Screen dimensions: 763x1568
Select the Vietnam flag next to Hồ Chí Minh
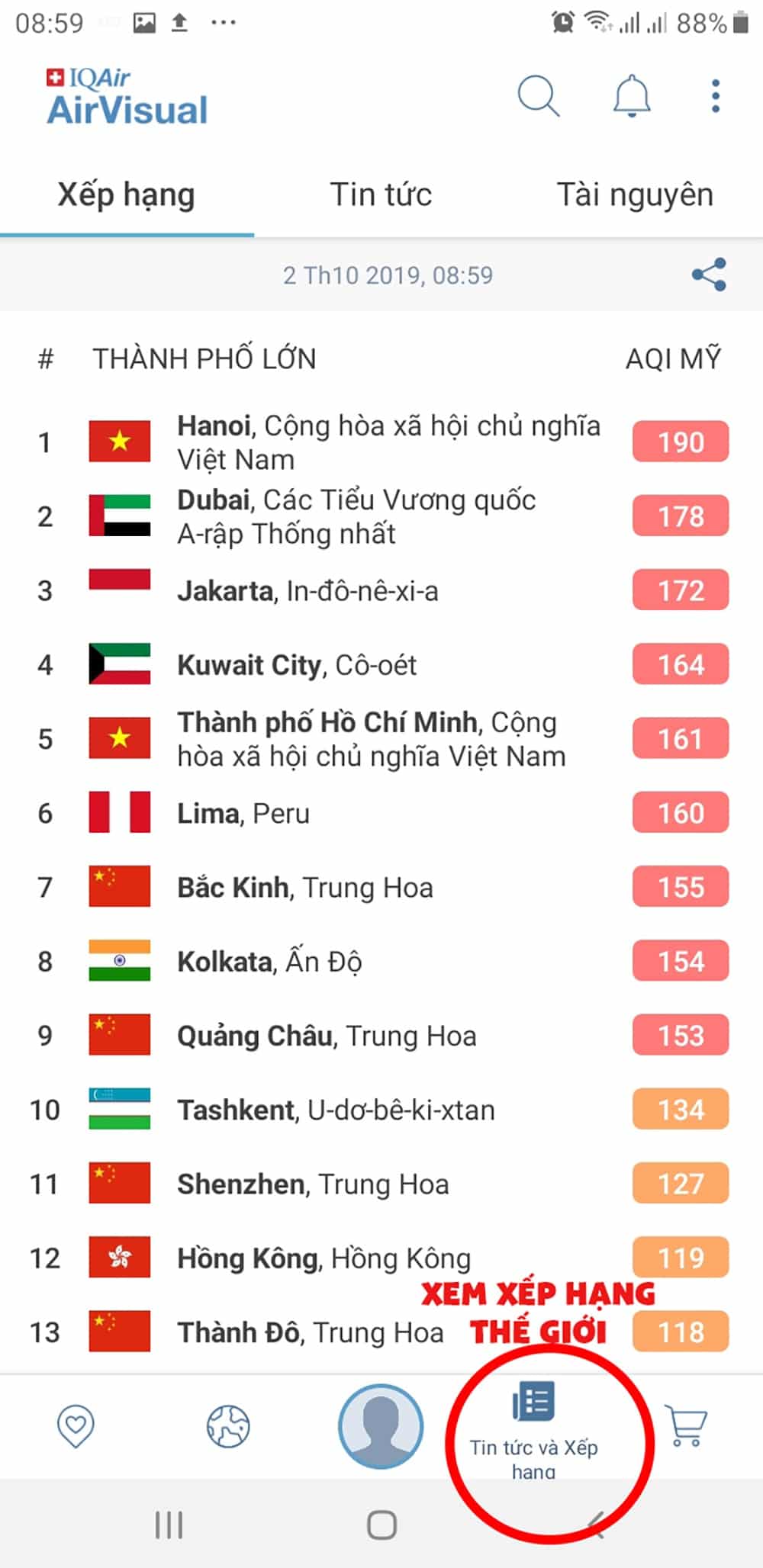pyautogui.click(x=121, y=738)
